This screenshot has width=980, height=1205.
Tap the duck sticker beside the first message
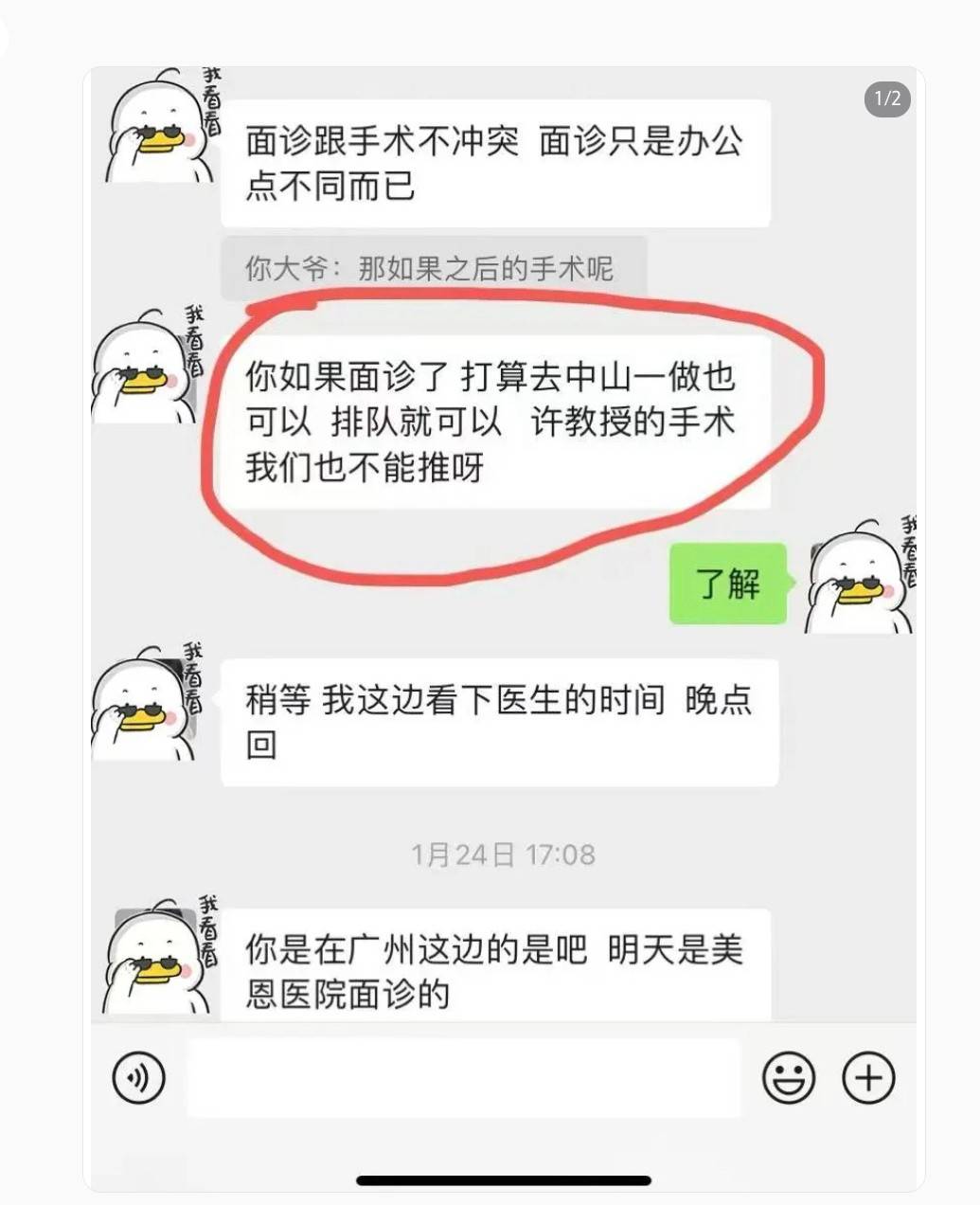[x=156, y=128]
